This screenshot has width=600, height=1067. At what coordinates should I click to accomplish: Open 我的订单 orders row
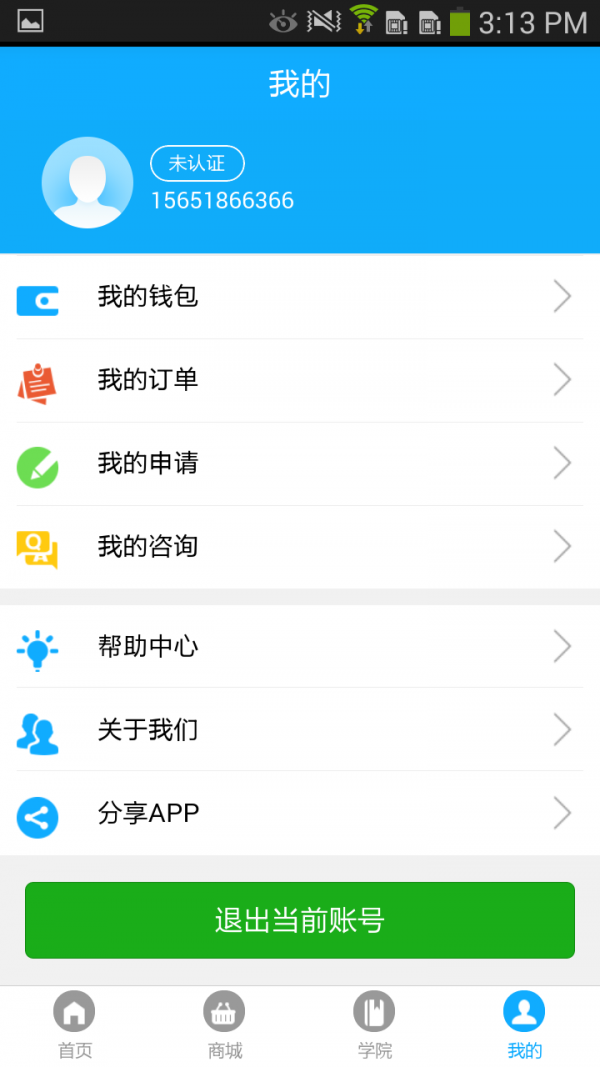tap(300, 380)
